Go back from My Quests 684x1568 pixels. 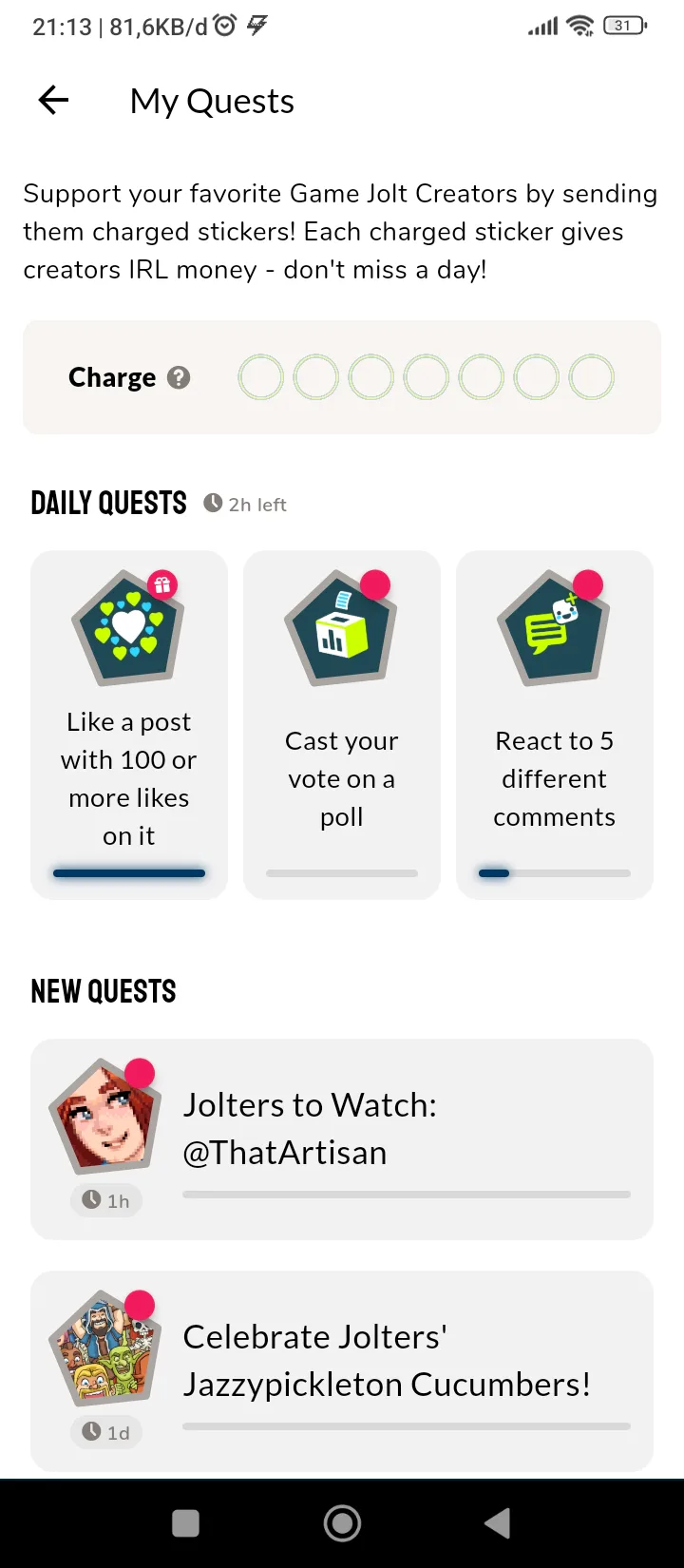(x=53, y=100)
